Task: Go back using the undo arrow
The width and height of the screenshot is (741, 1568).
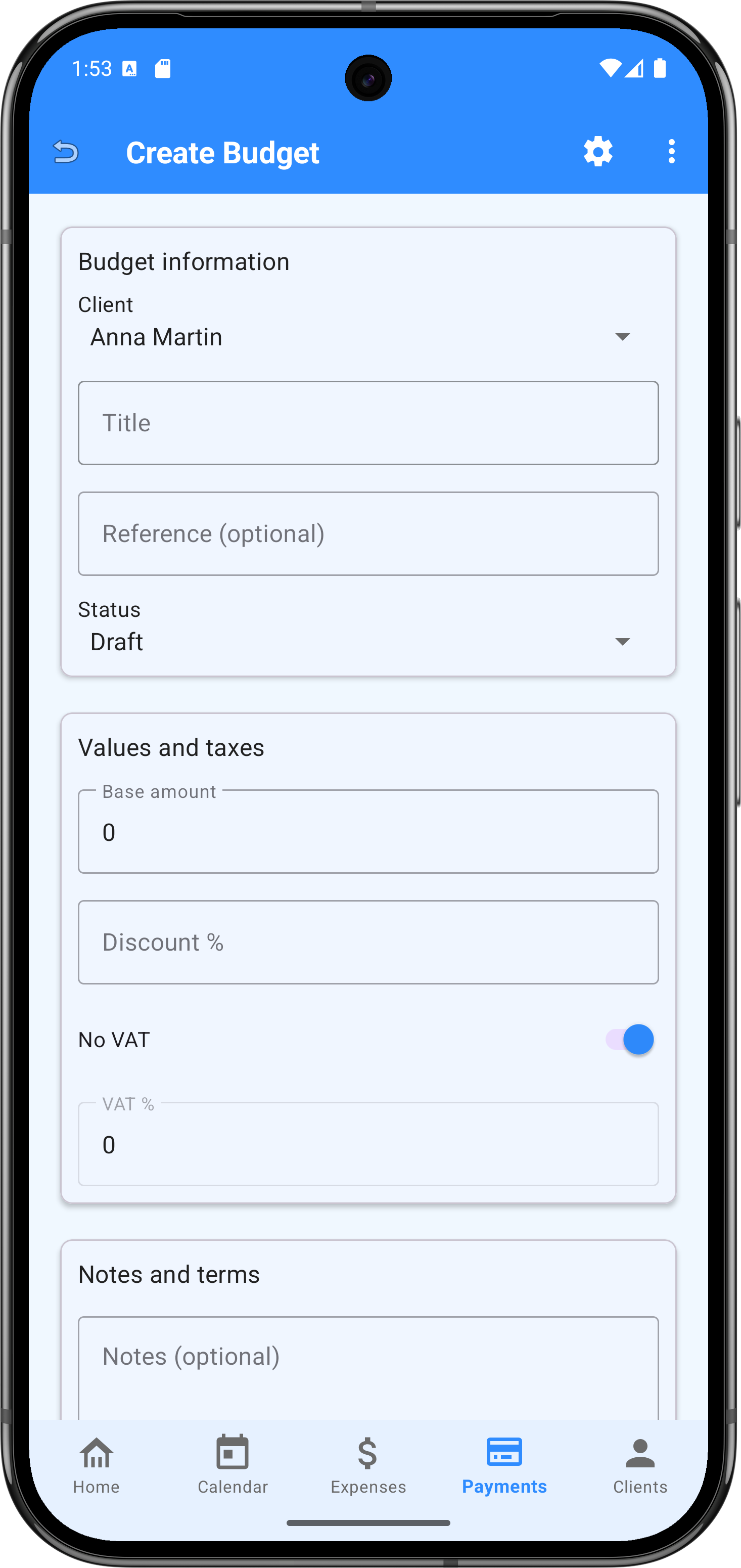Action: click(x=66, y=152)
